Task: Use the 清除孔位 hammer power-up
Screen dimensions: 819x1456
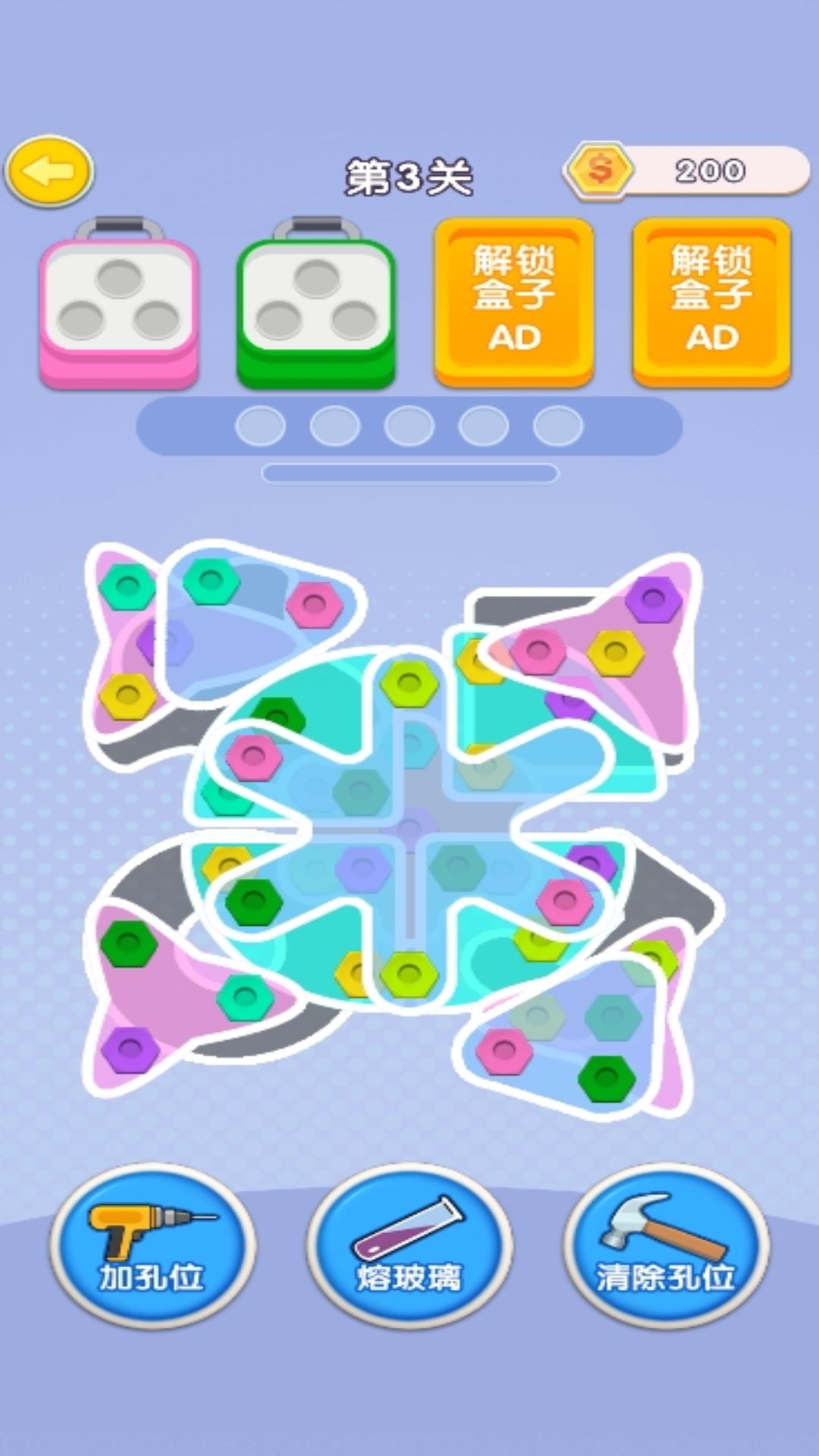Action: (666, 1245)
